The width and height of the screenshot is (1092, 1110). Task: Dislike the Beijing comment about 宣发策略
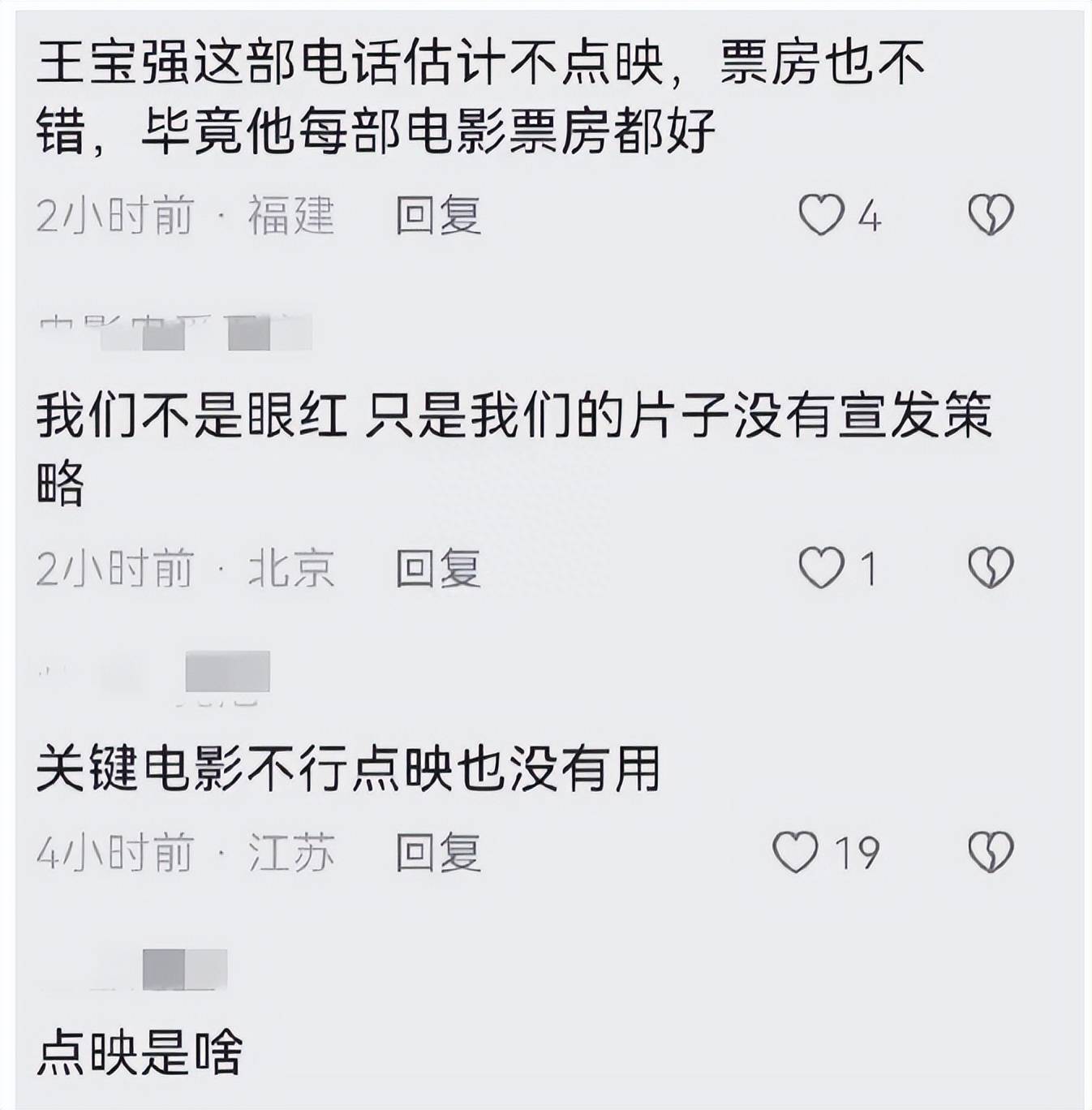[x=991, y=568]
